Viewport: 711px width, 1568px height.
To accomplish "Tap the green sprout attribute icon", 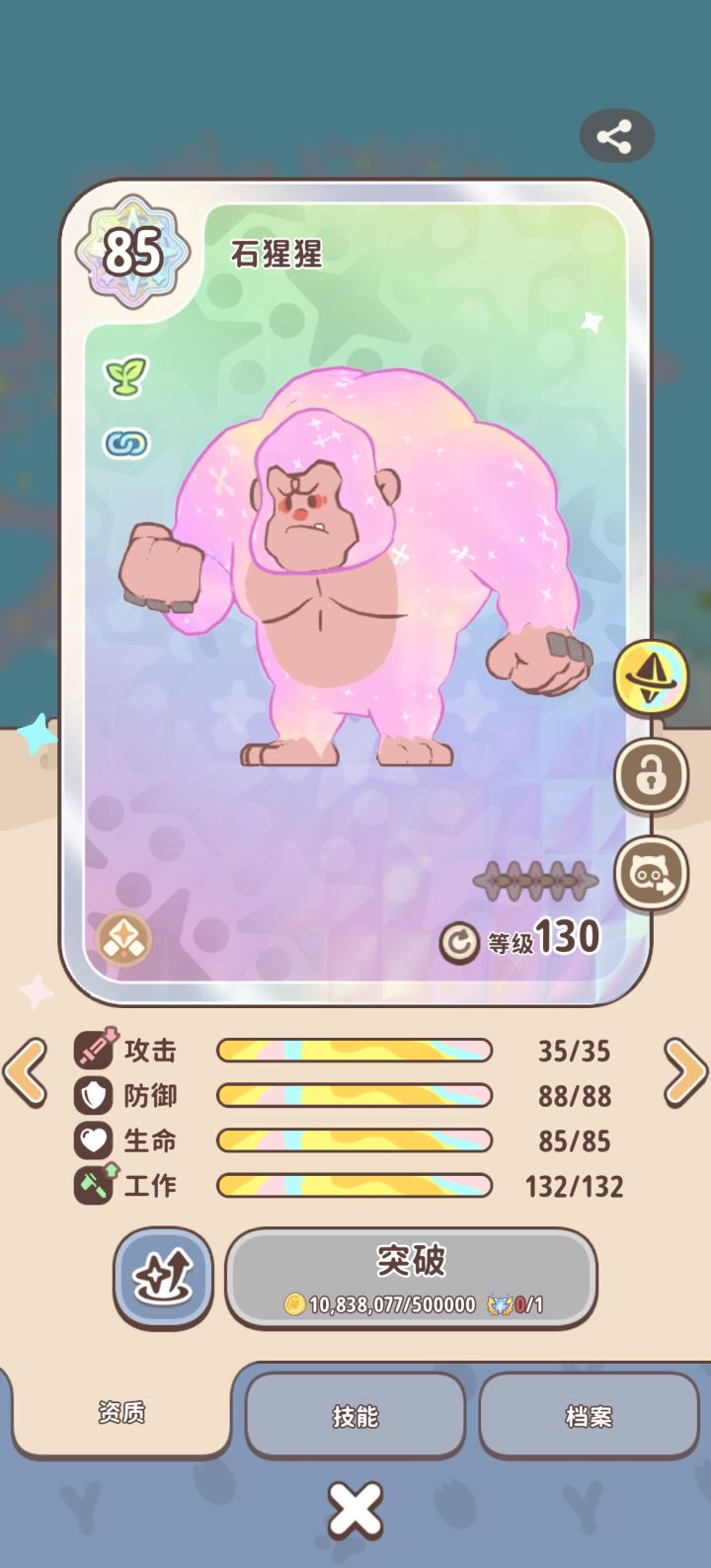I will click(x=126, y=377).
